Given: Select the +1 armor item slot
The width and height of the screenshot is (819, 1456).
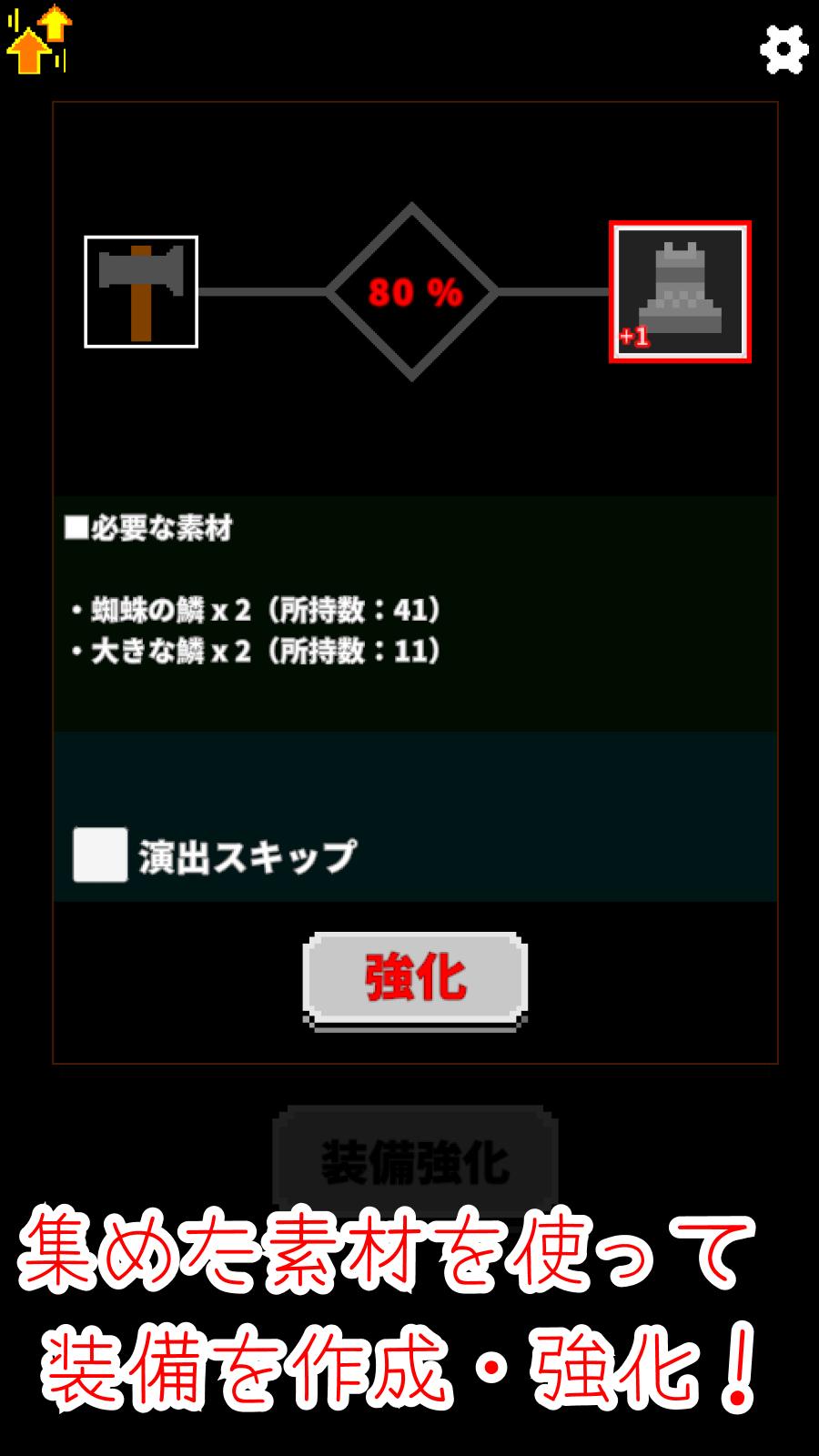Looking at the screenshot, I should (x=680, y=292).
